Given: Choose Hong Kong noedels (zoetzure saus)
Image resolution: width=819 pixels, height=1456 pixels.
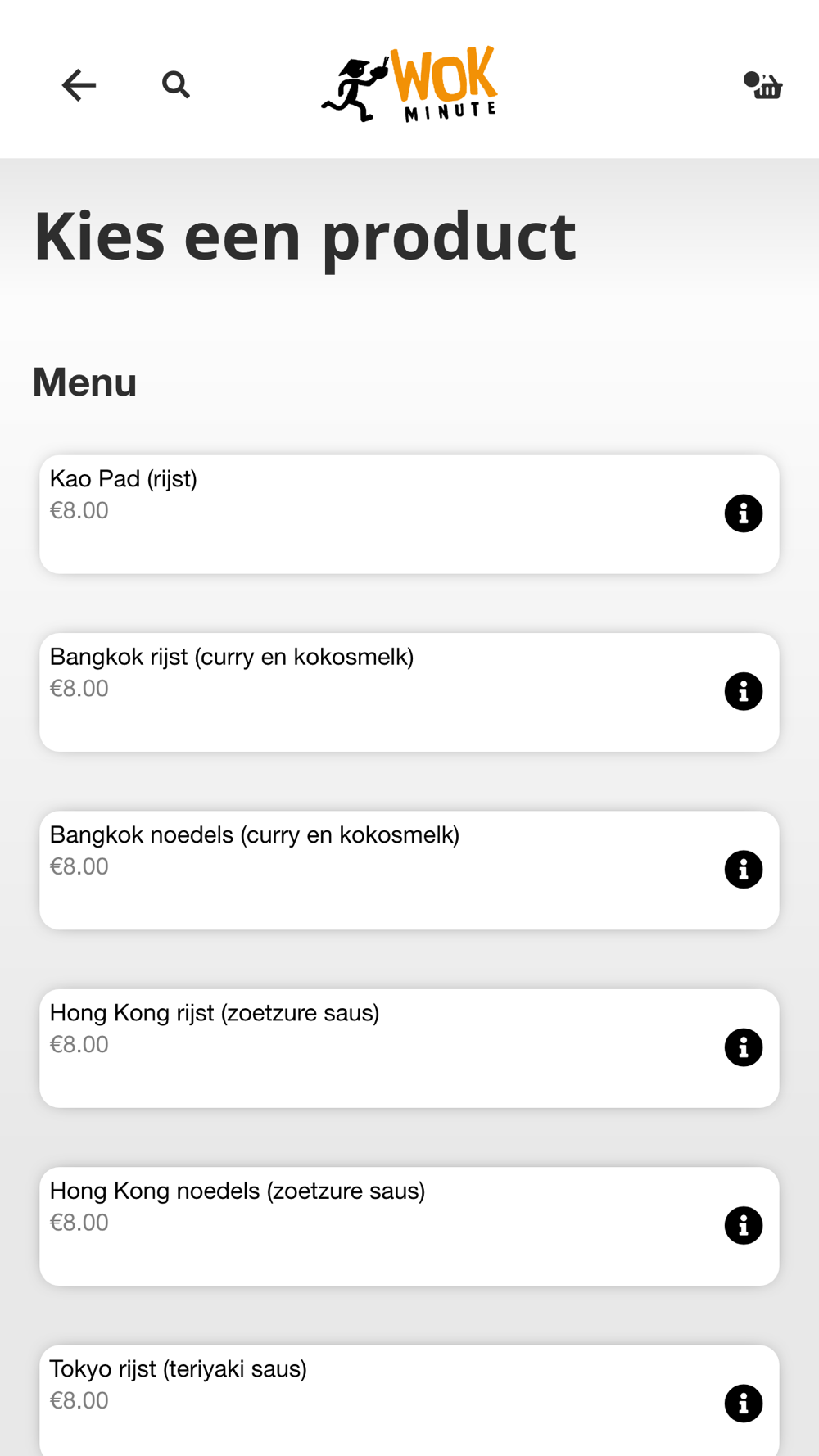Looking at the screenshot, I should coord(409,1226).
